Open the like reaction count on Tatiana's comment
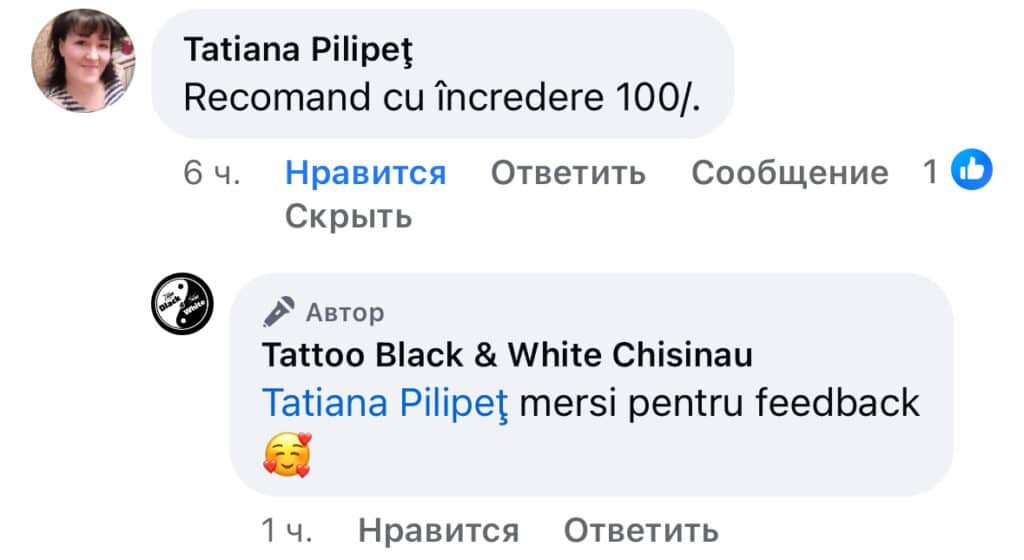The height and width of the screenshot is (560, 1024). tap(958, 172)
